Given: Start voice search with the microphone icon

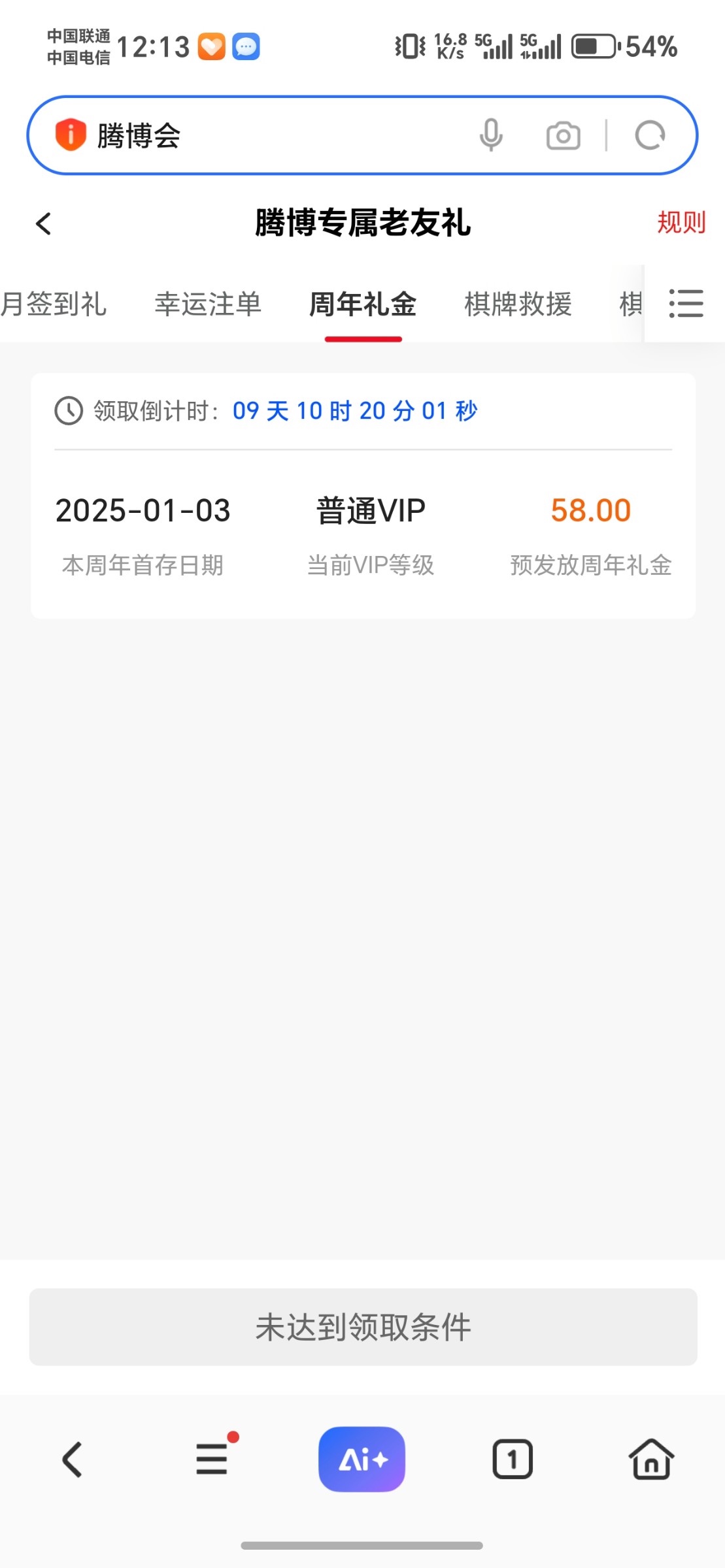Looking at the screenshot, I should [491, 136].
